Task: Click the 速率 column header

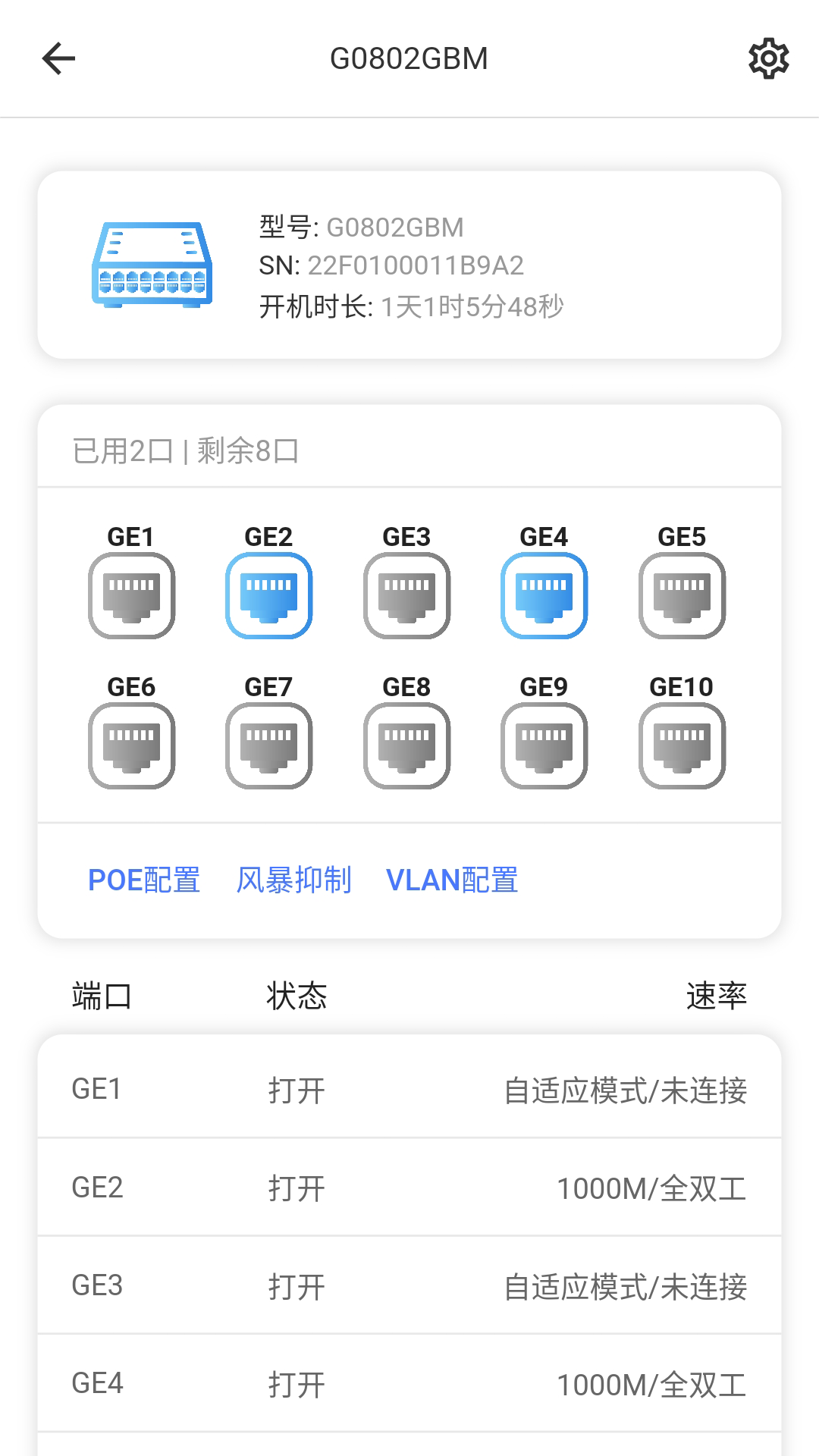Action: coord(717,996)
